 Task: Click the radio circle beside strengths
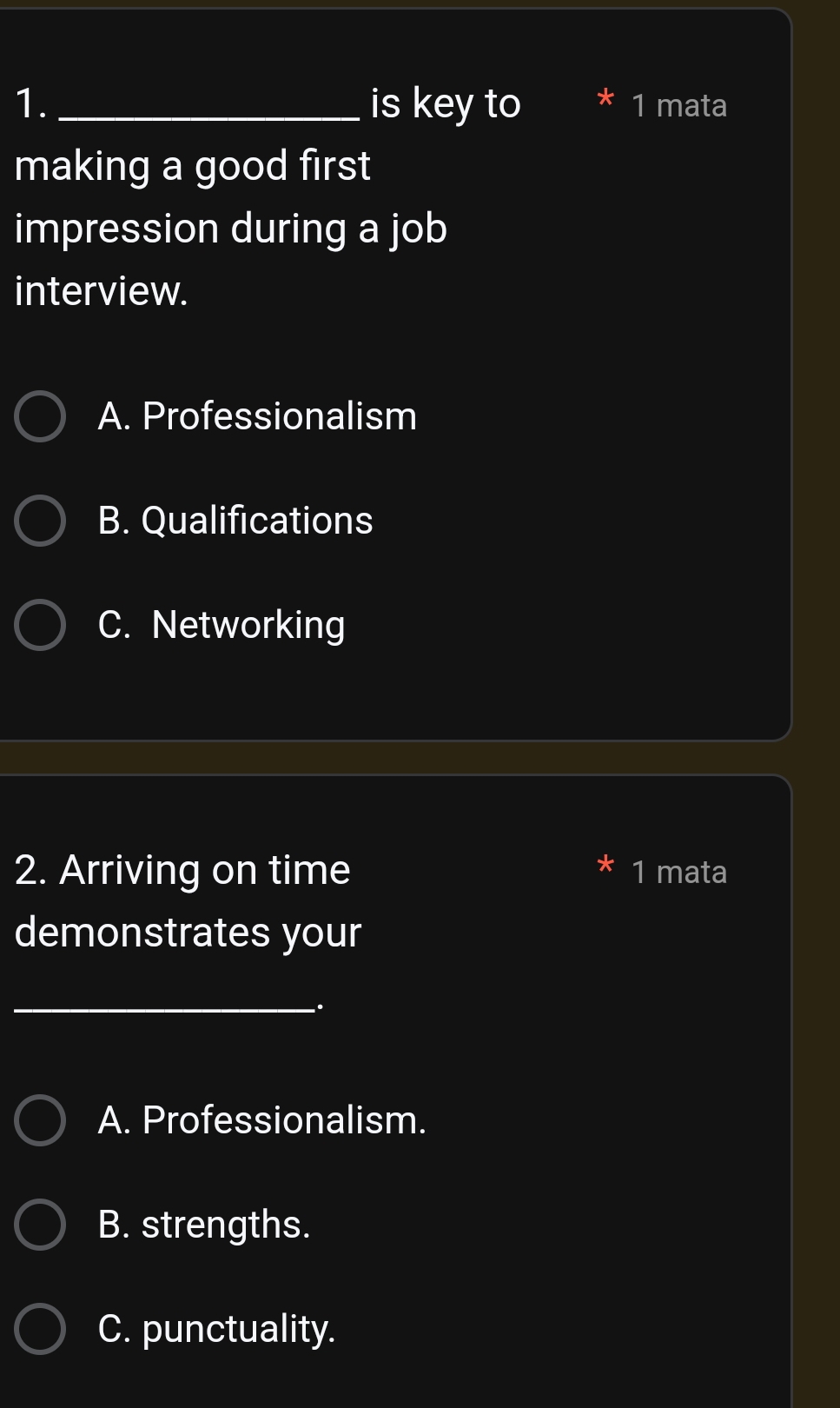[39, 1225]
